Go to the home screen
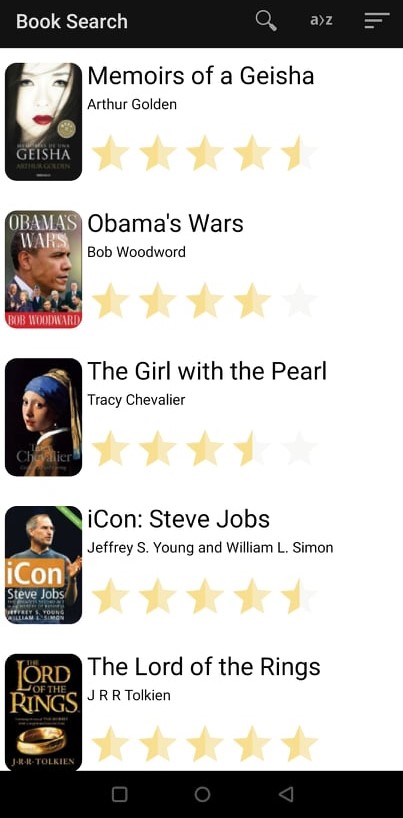 (x=202, y=794)
